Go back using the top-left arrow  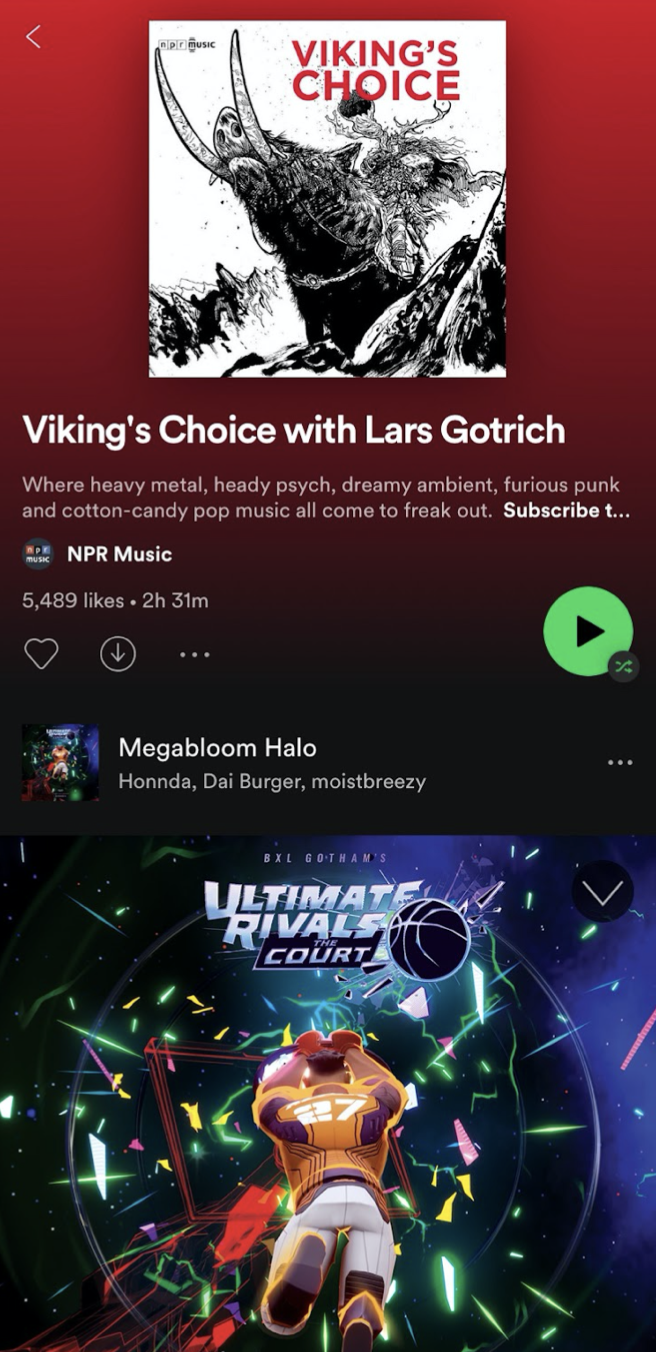(33, 37)
